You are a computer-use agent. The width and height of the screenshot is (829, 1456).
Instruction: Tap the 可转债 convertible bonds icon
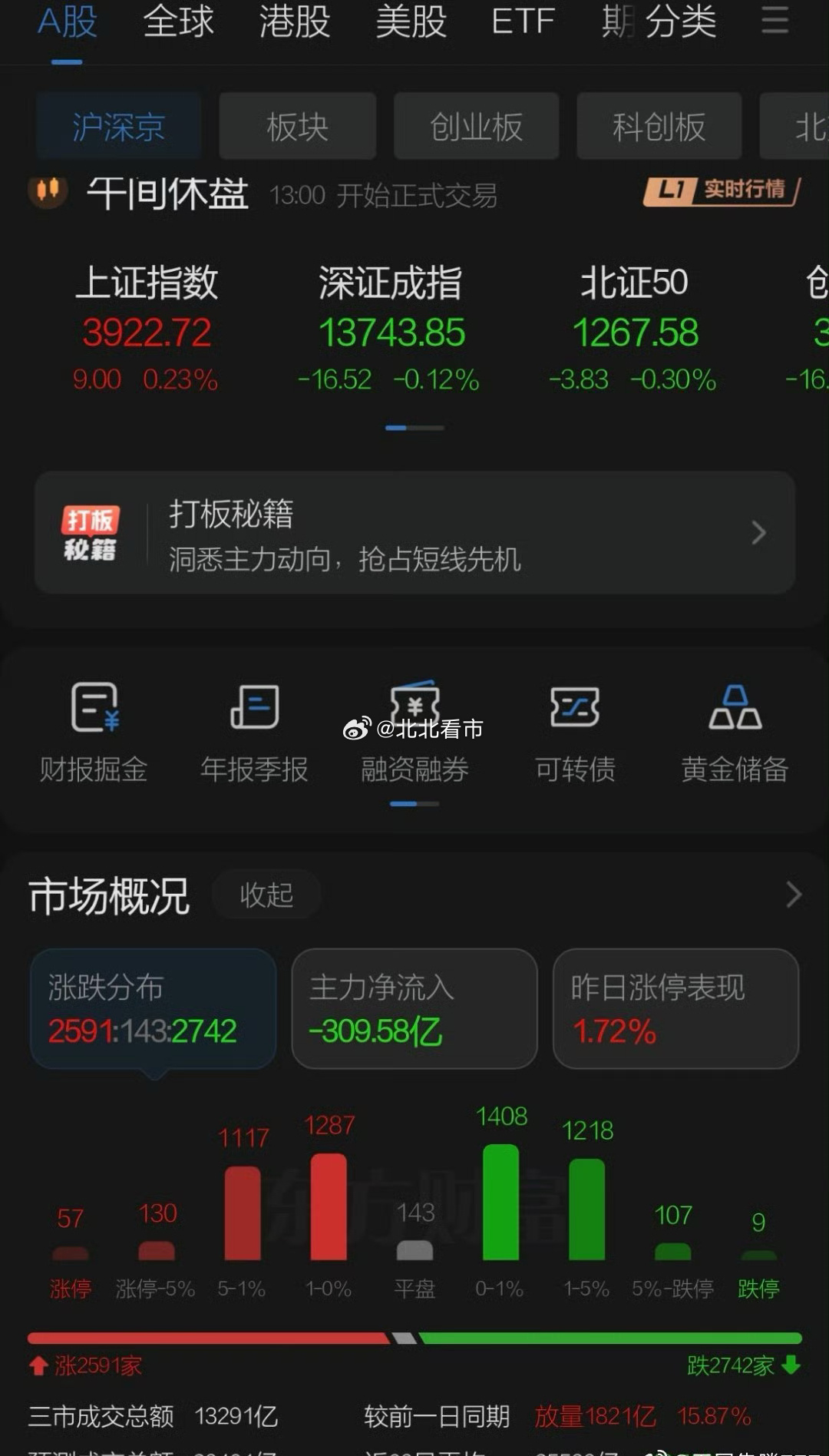point(574,730)
